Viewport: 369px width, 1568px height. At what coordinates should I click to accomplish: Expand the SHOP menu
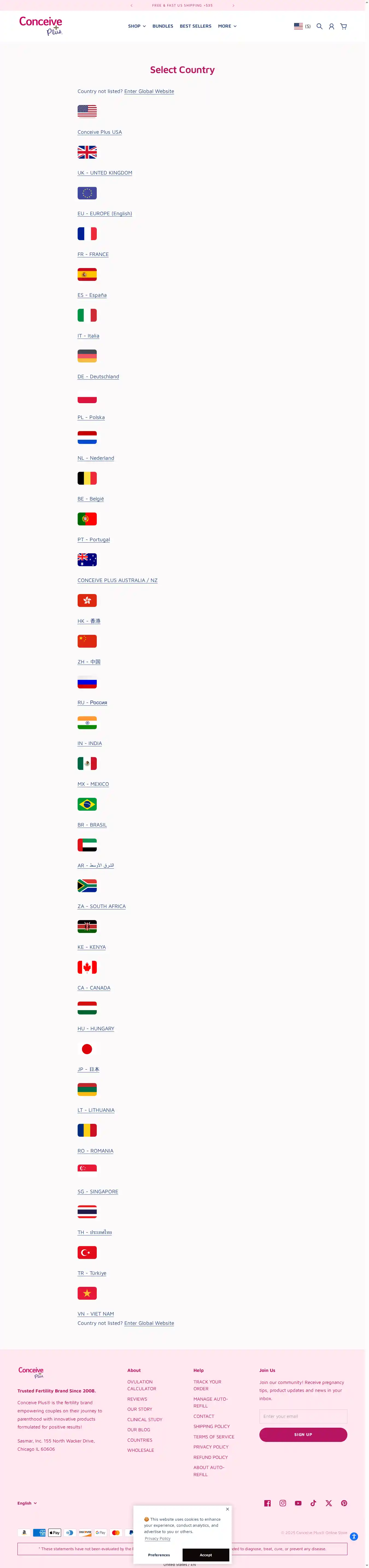tap(137, 26)
